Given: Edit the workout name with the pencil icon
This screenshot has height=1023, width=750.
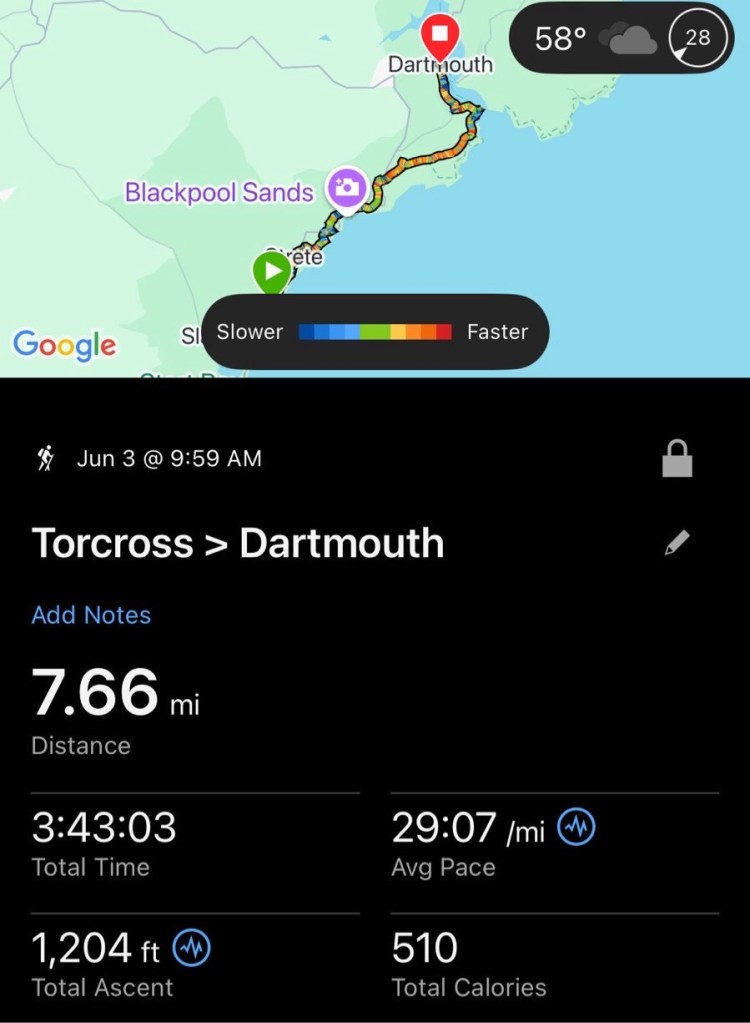Looking at the screenshot, I should tap(677, 543).
